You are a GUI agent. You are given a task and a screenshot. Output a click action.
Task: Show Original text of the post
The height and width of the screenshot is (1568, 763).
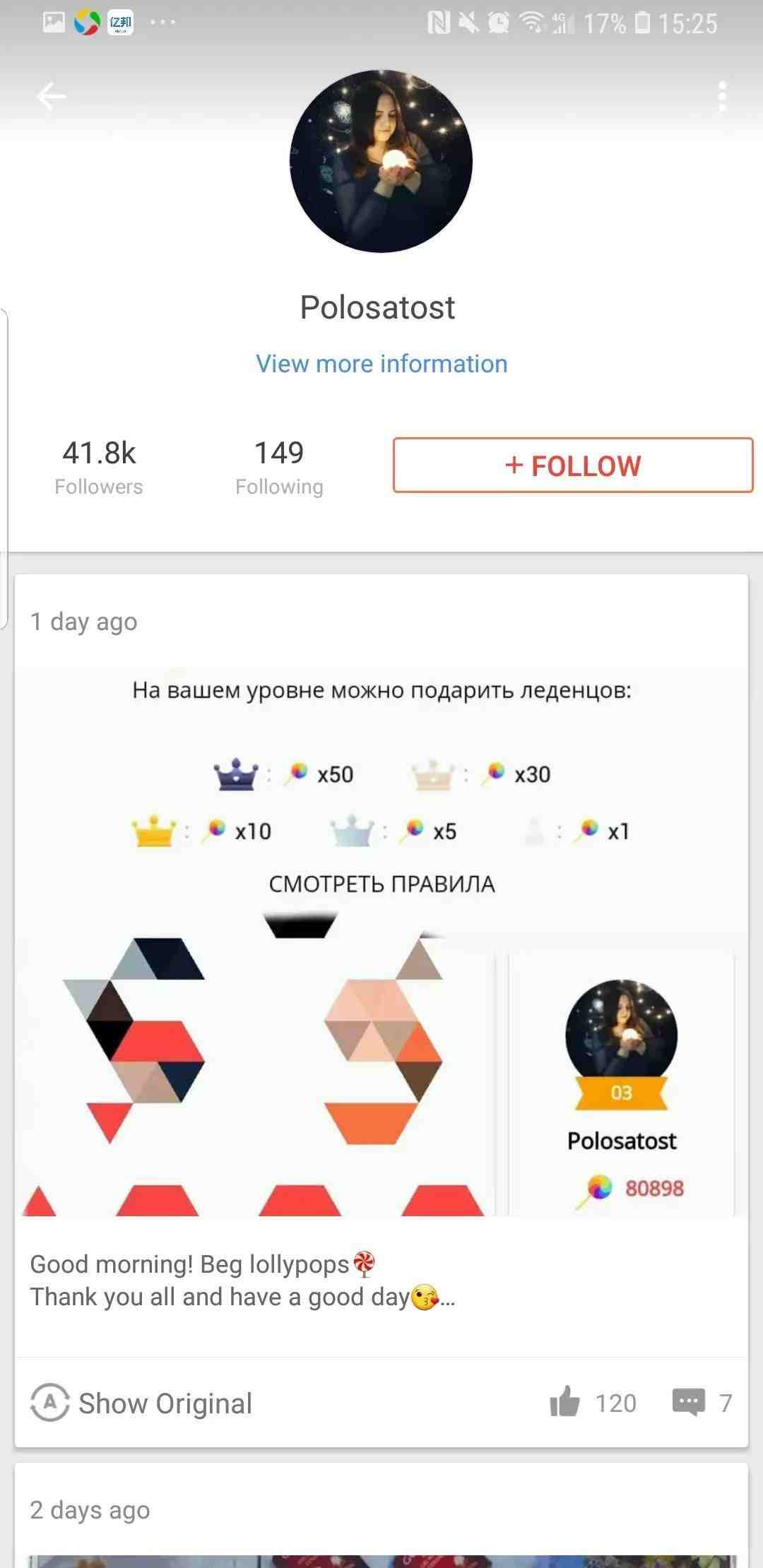141,1403
